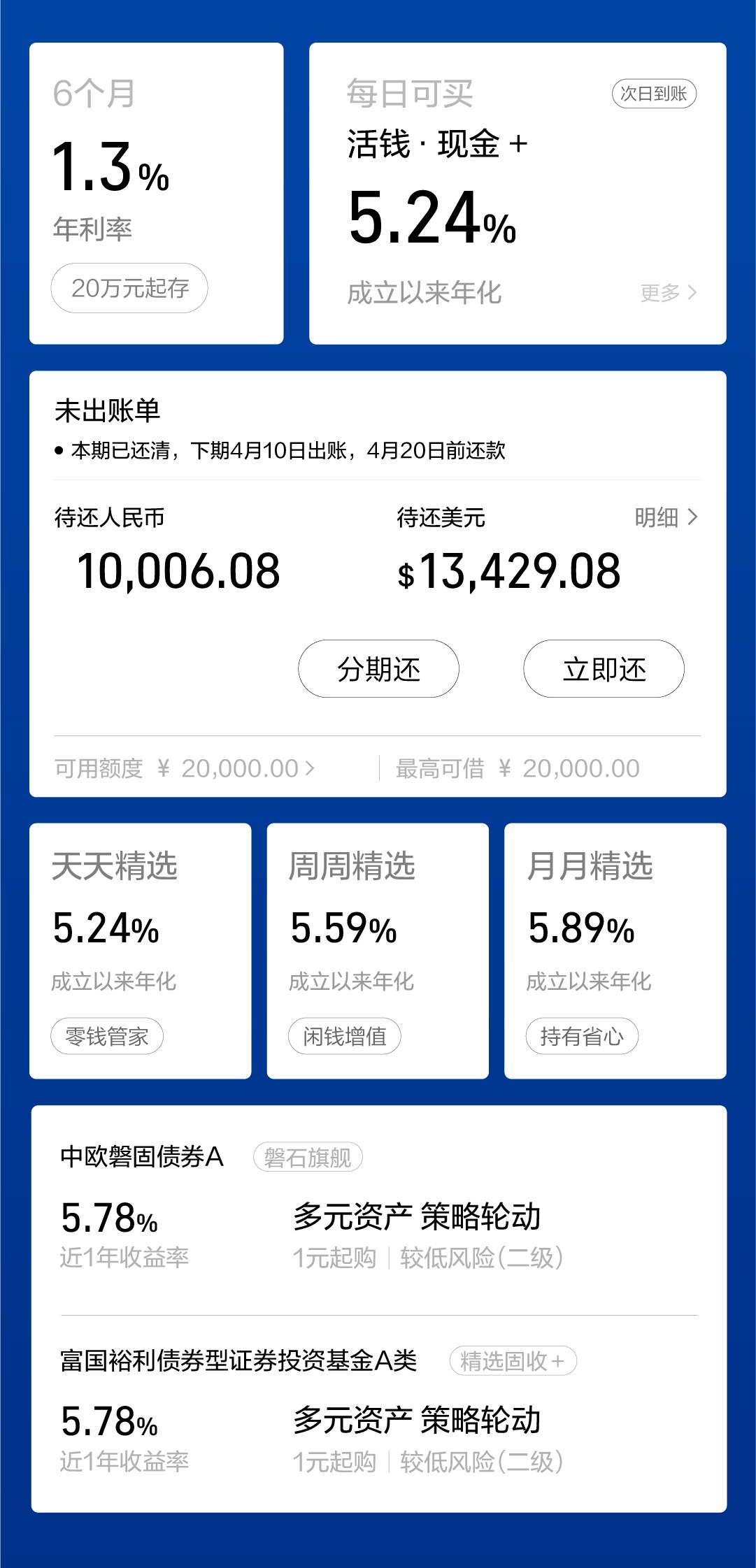756x1568 pixels.
Task: Expand the arrow after 更多
Action: coord(692,294)
